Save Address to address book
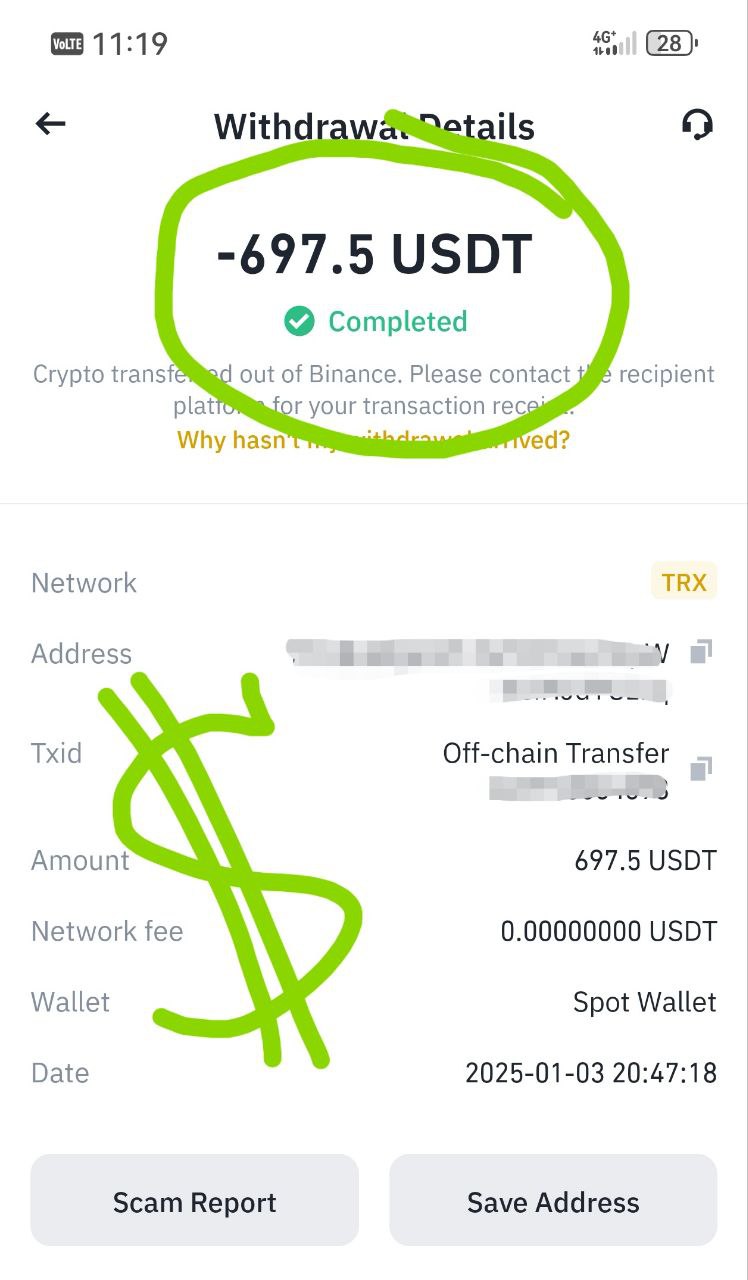 pos(553,1201)
